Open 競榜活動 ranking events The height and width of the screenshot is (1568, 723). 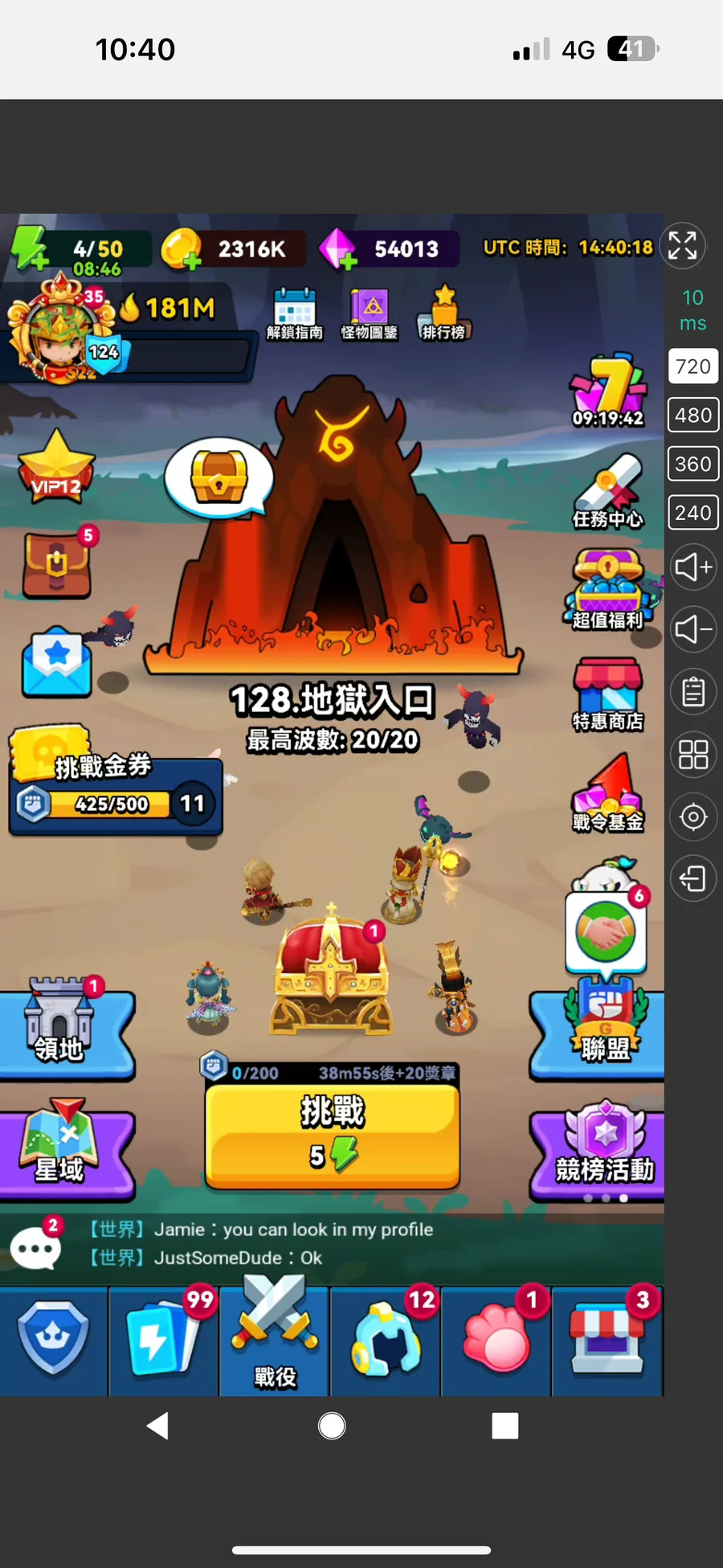tap(598, 1149)
